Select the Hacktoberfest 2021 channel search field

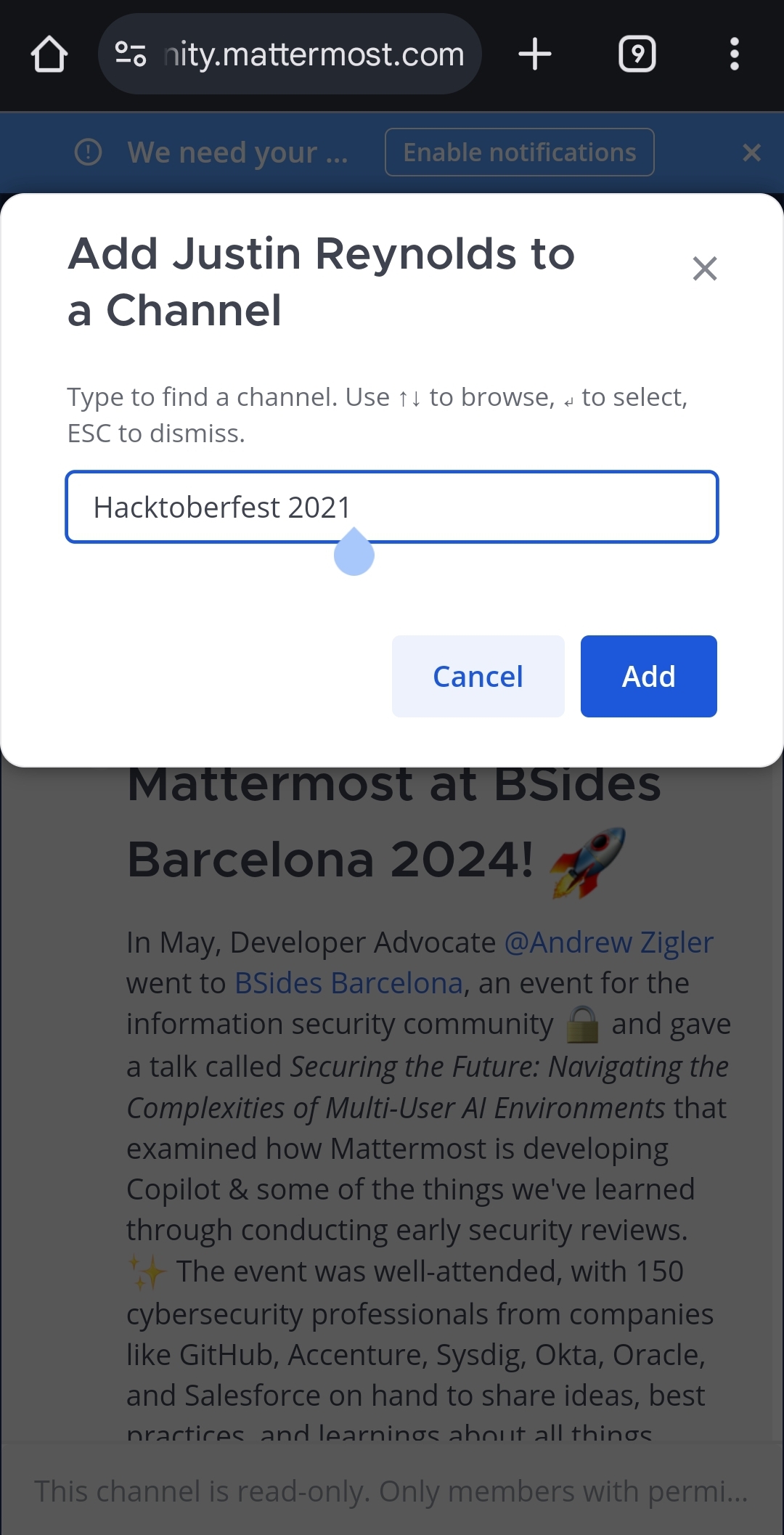[x=392, y=507]
